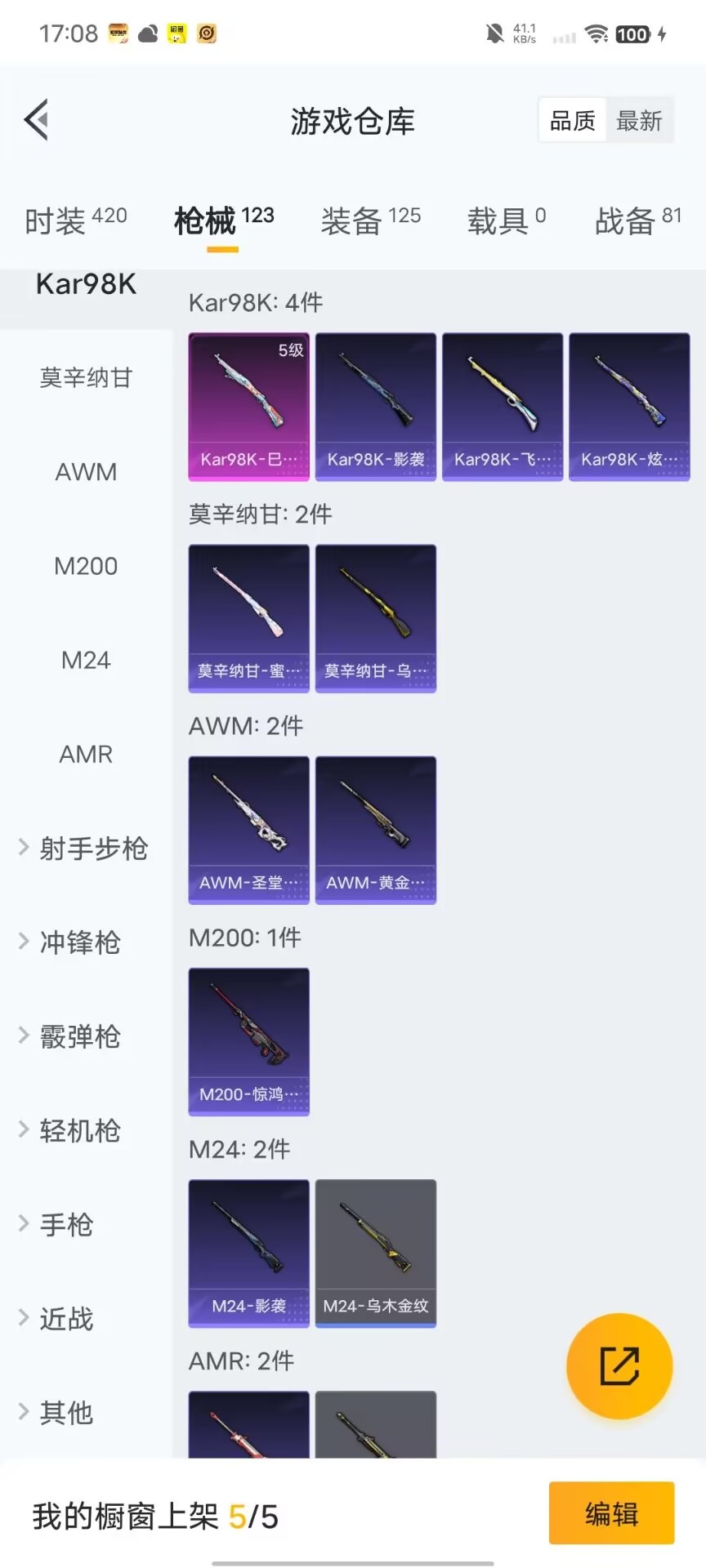Select M200 in the side list
This screenshot has width=706, height=1568.
(86, 566)
